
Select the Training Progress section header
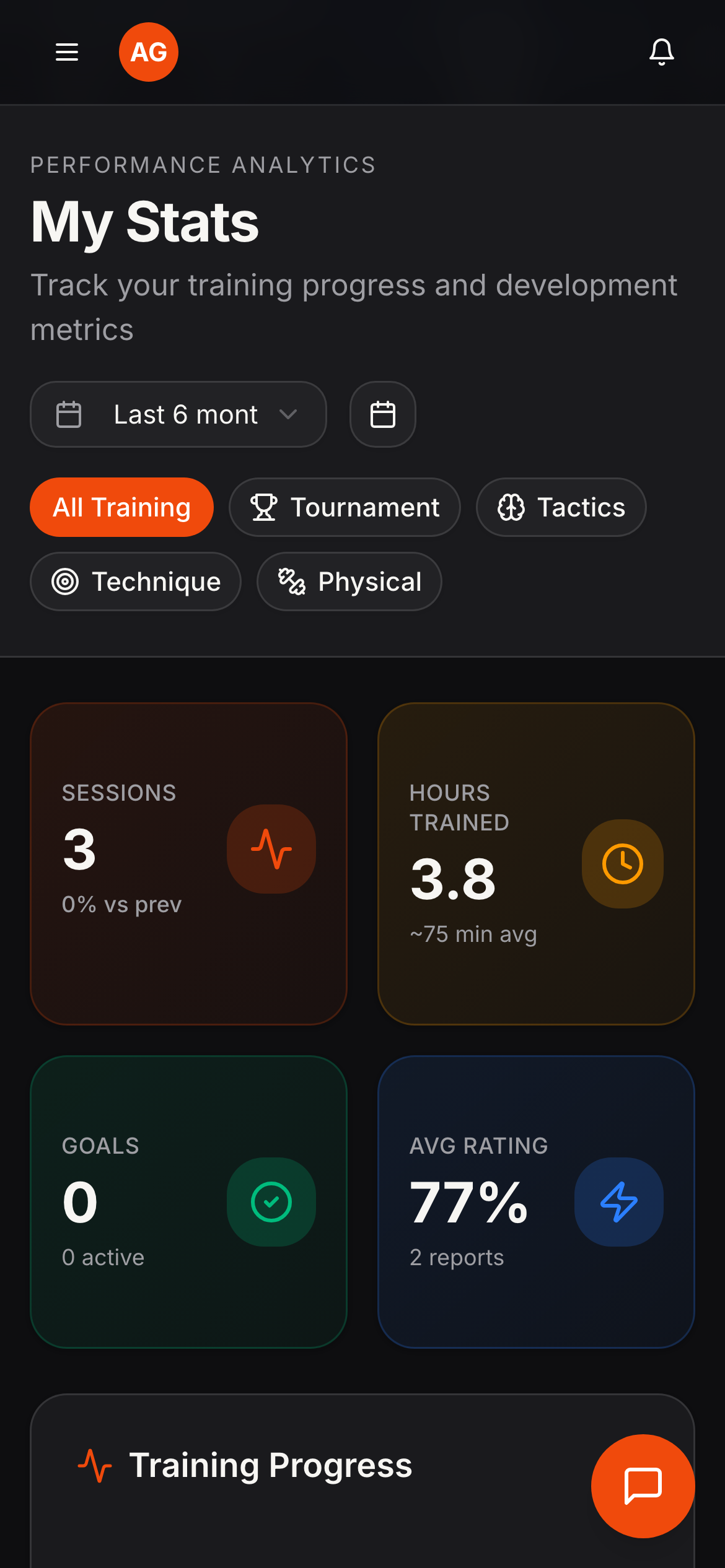271,1464
